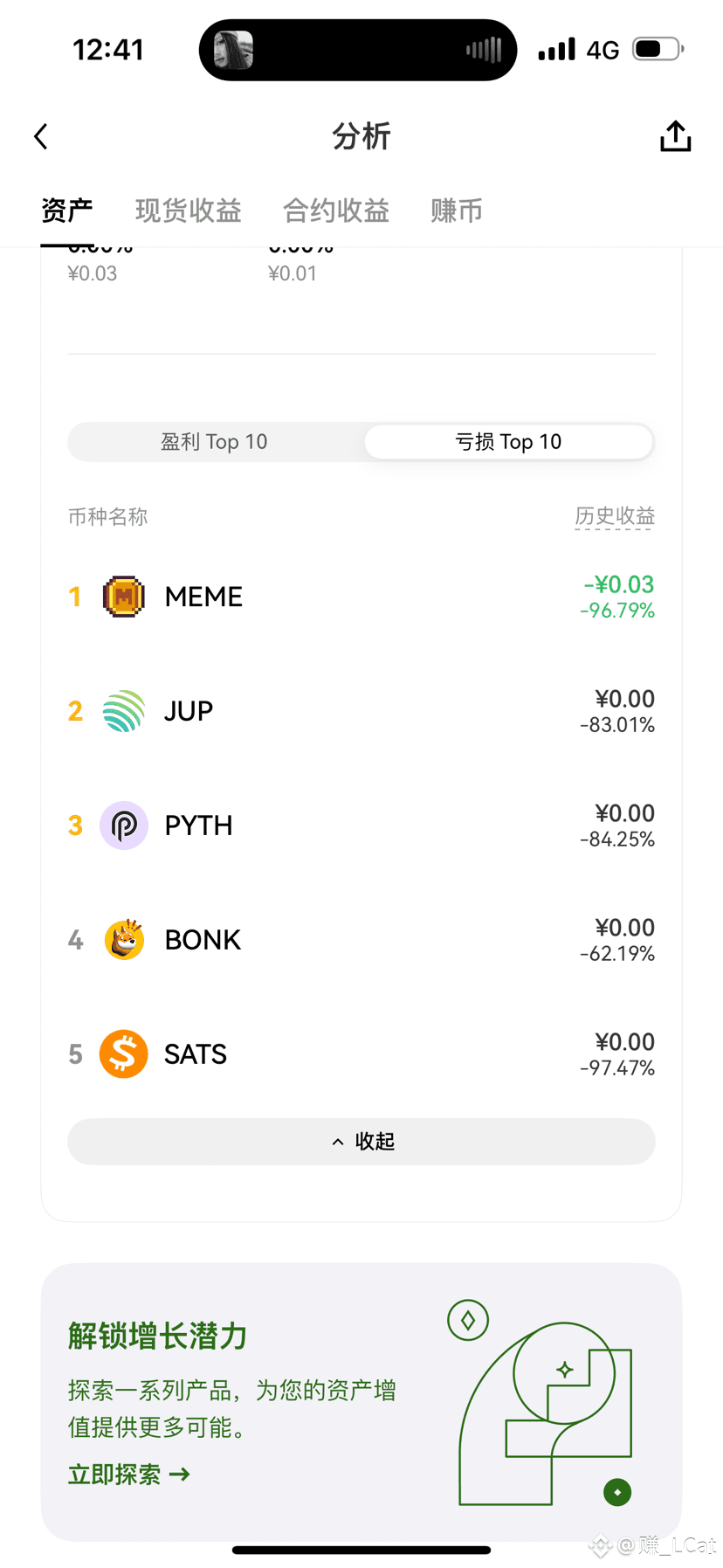Screen dimensions: 723x1568
Task: View the 赚币 tab
Action: (456, 211)
